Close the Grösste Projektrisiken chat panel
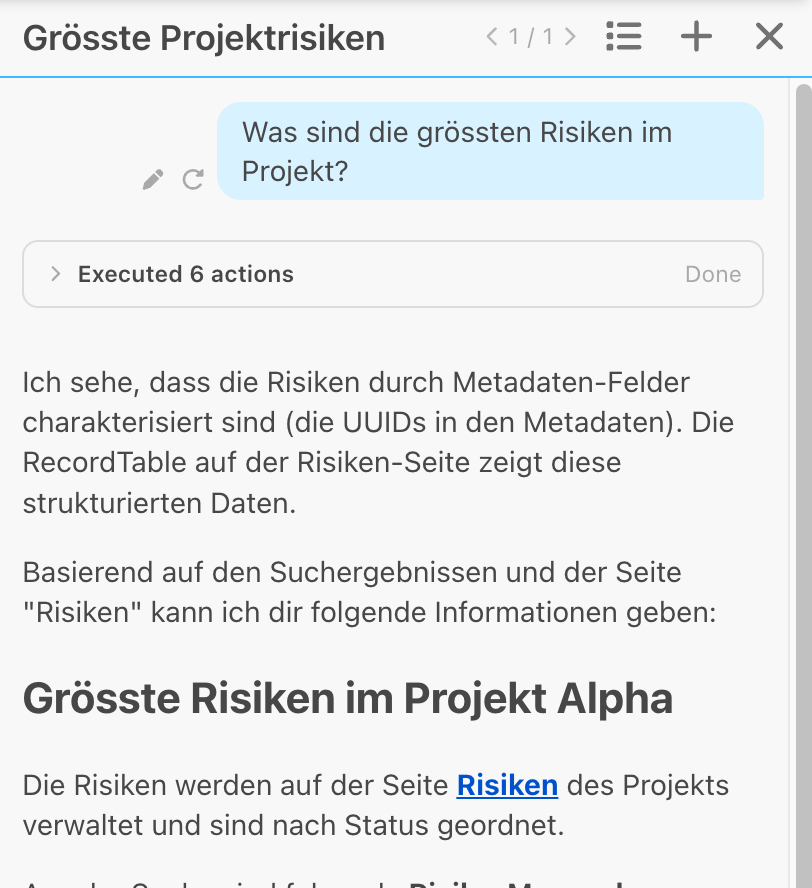The width and height of the screenshot is (812, 888). [769, 37]
